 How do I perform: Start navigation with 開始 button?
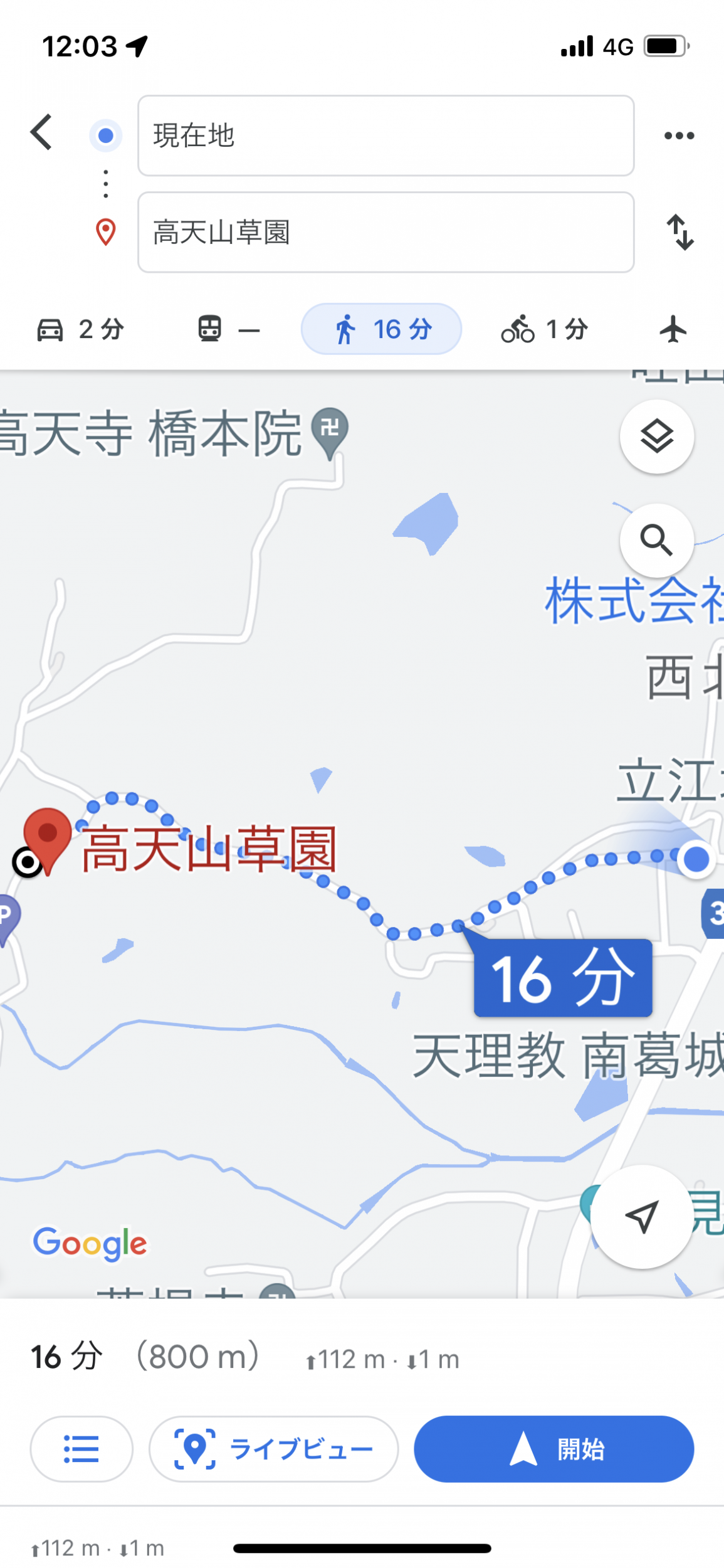(553, 1449)
